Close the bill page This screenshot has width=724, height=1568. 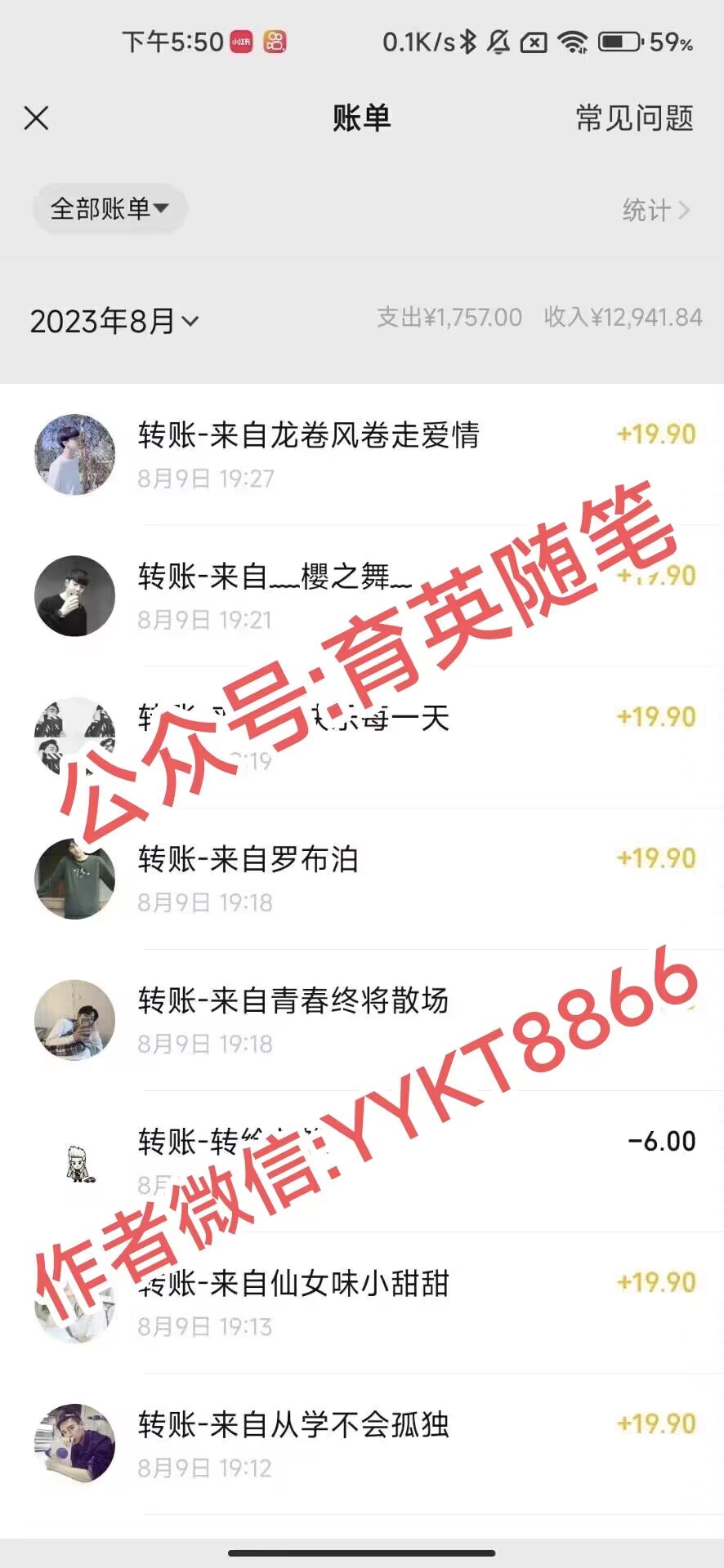[x=37, y=118]
